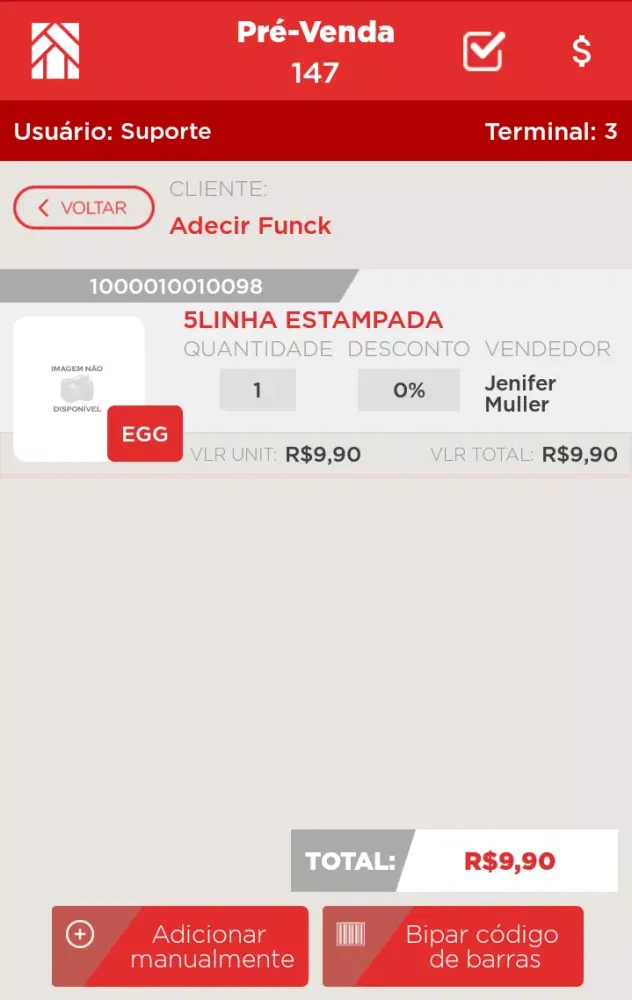Open the home logo icon
This screenshot has height=1000, width=632.
pyautogui.click(x=55, y=51)
